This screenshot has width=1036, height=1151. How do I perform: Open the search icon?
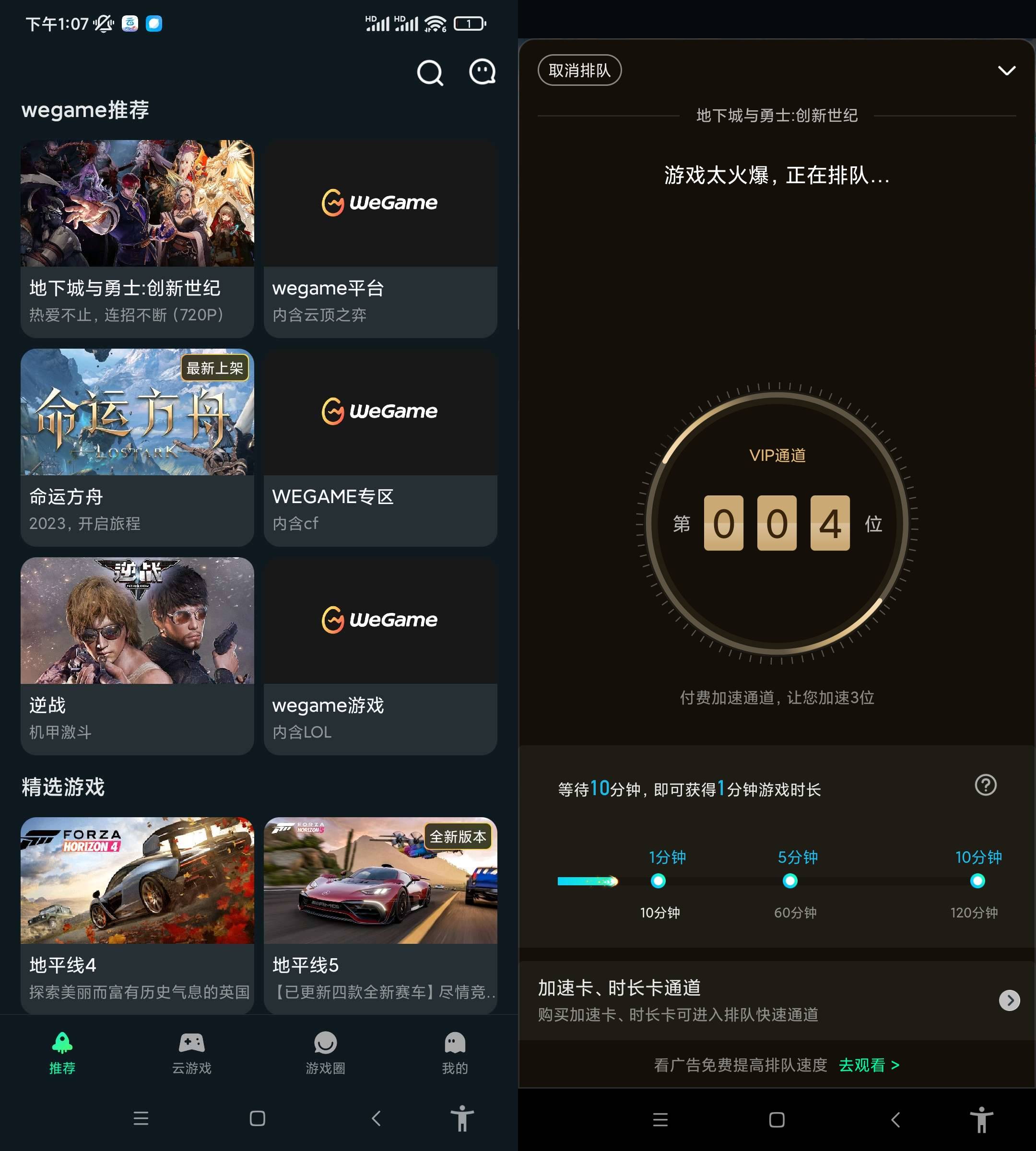pyautogui.click(x=430, y=72)
